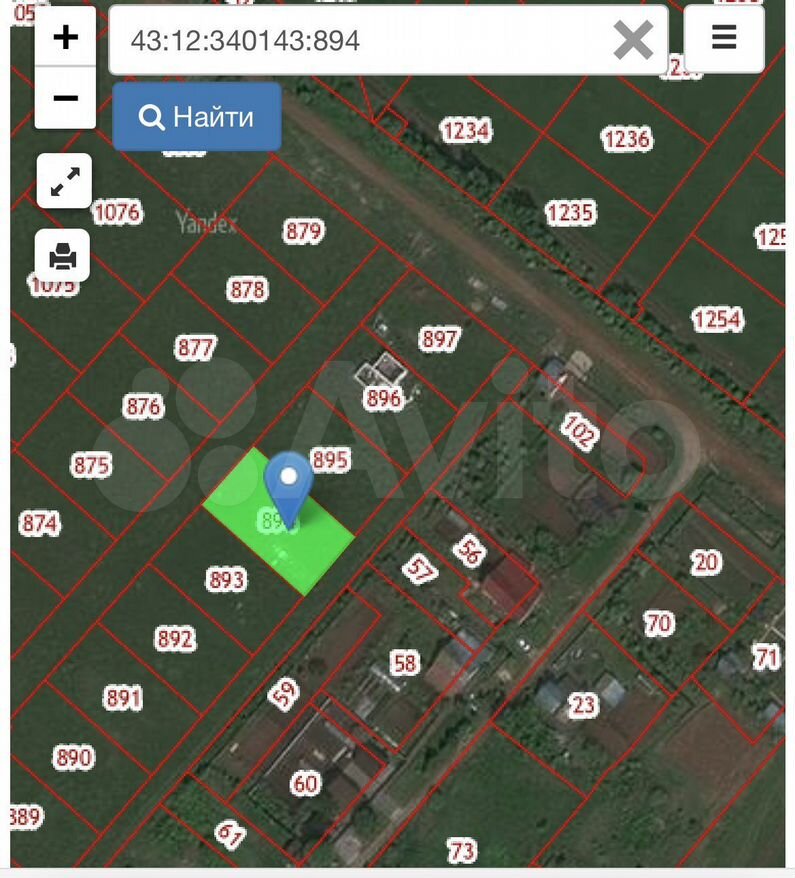Image resolution: width=795 pixels, height=878 pixels.
Task: Run search with the Найти button
Action: pyautogui.click(x=197, y=117)
